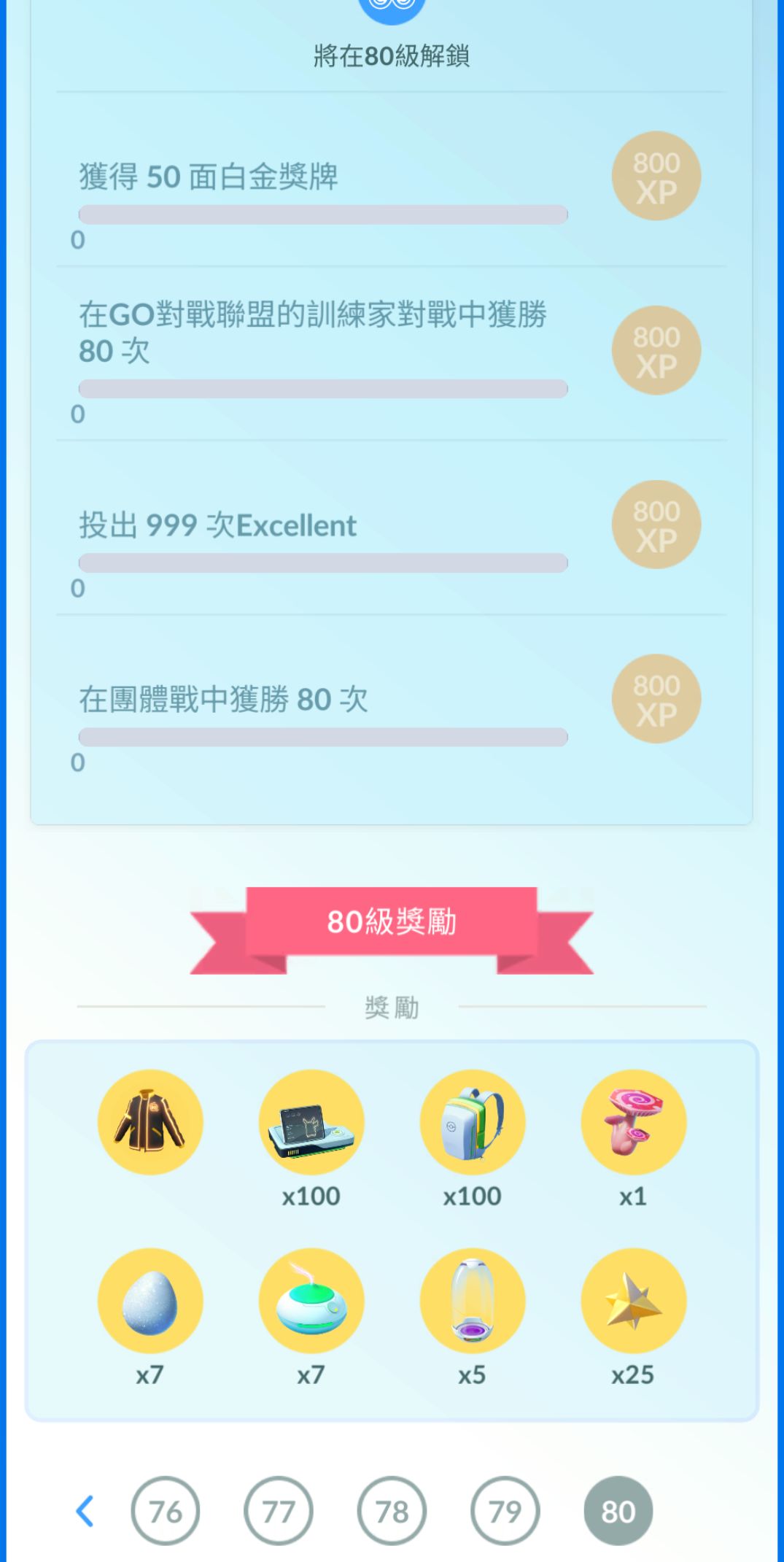Screen dimensions: 784x1562
Task: View the x25 gold star reward
Action: pos(633,1301)
